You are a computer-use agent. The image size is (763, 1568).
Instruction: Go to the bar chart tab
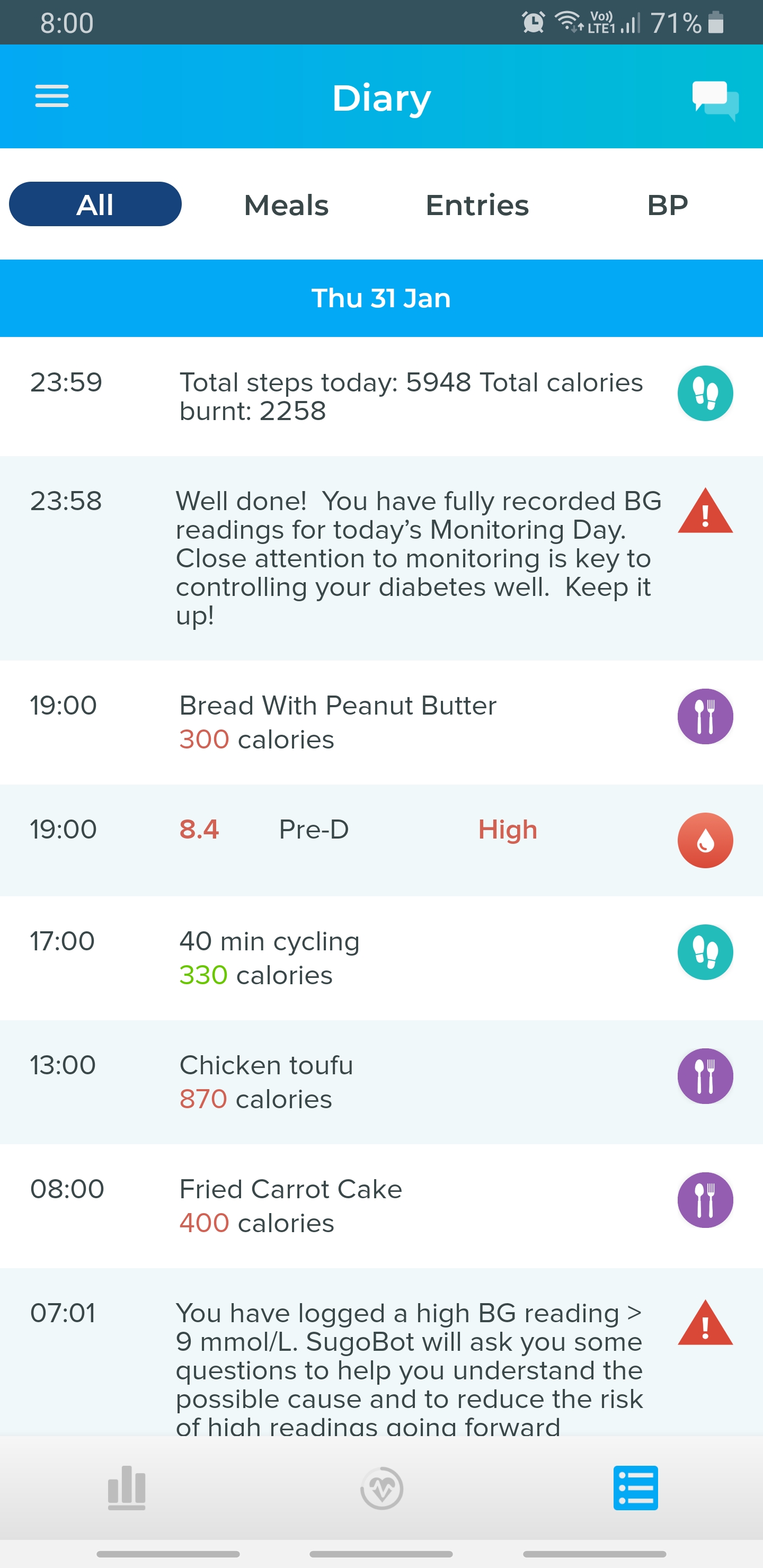click(127, 1488)
